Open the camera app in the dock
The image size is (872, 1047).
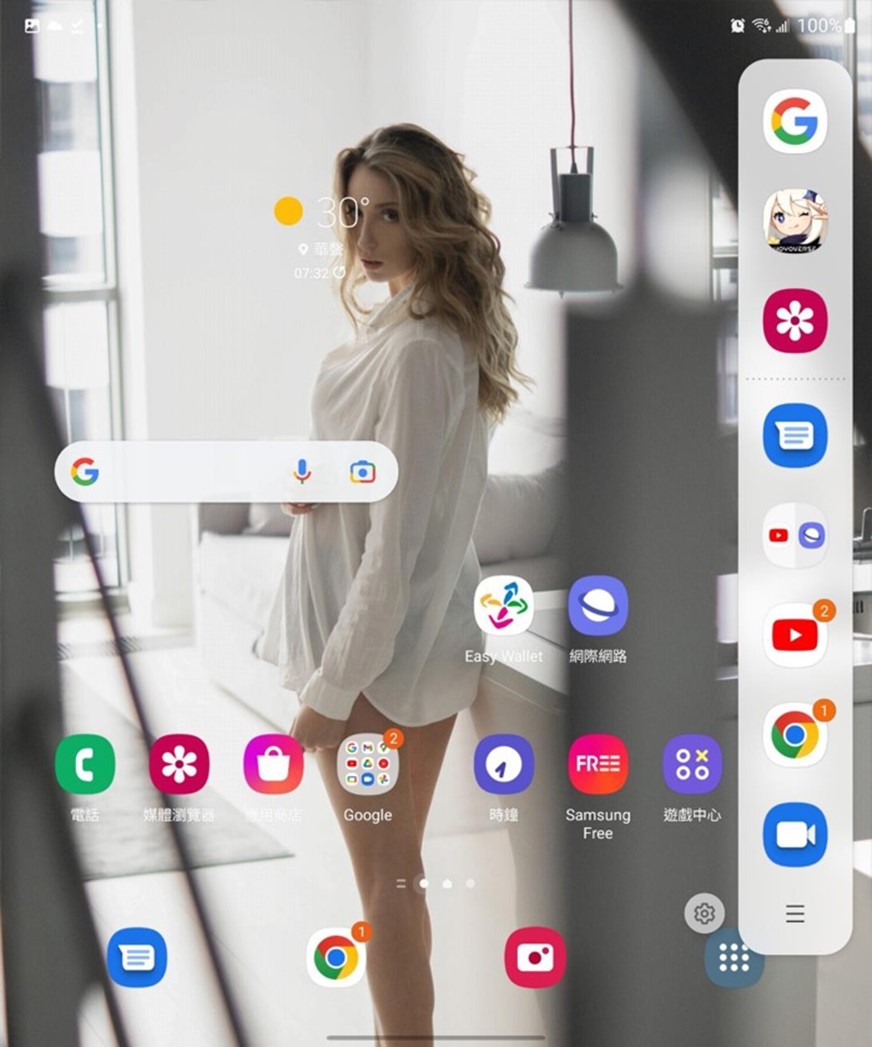pos(535,957)
